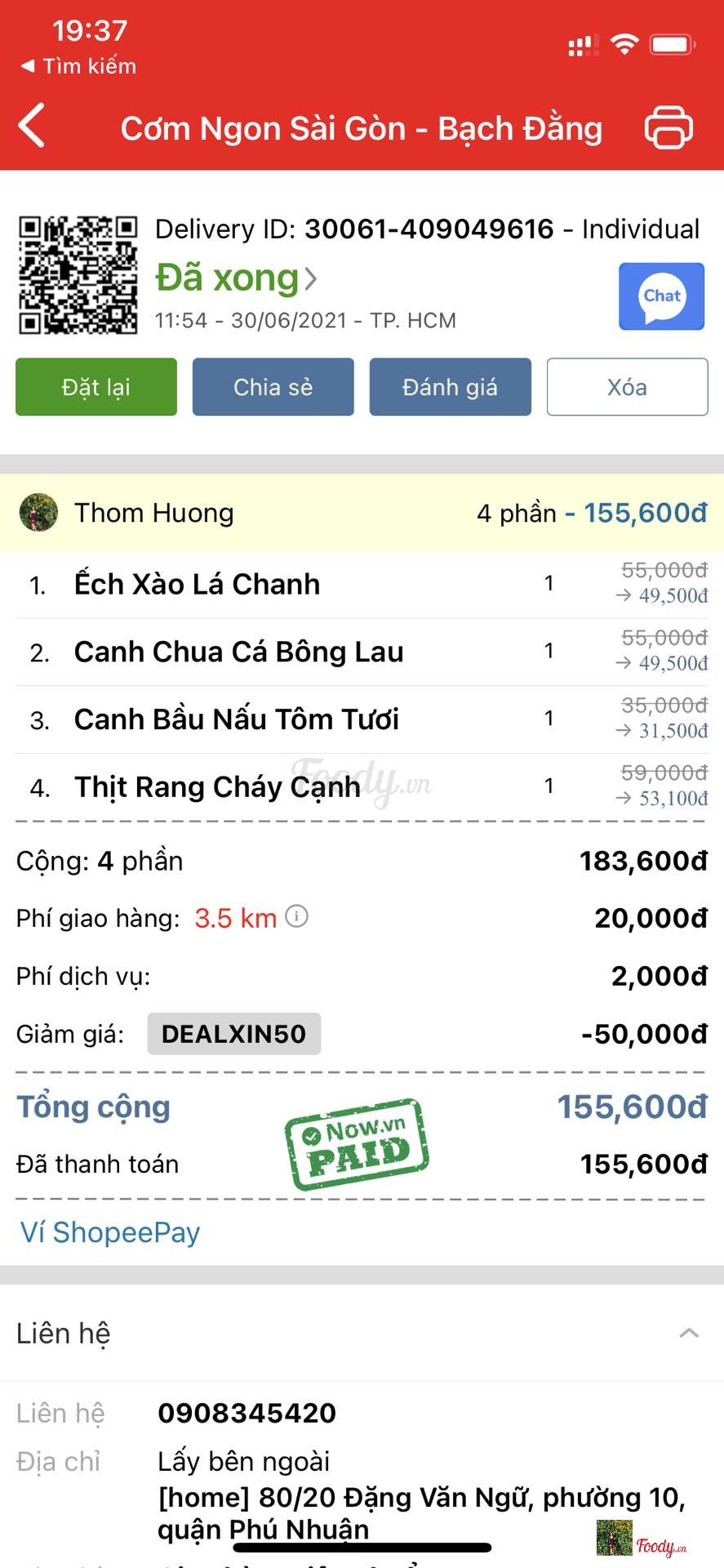The image size is (724, 1568).
Task: Rate the order with Đánh giá
Action: click(450, 387)
